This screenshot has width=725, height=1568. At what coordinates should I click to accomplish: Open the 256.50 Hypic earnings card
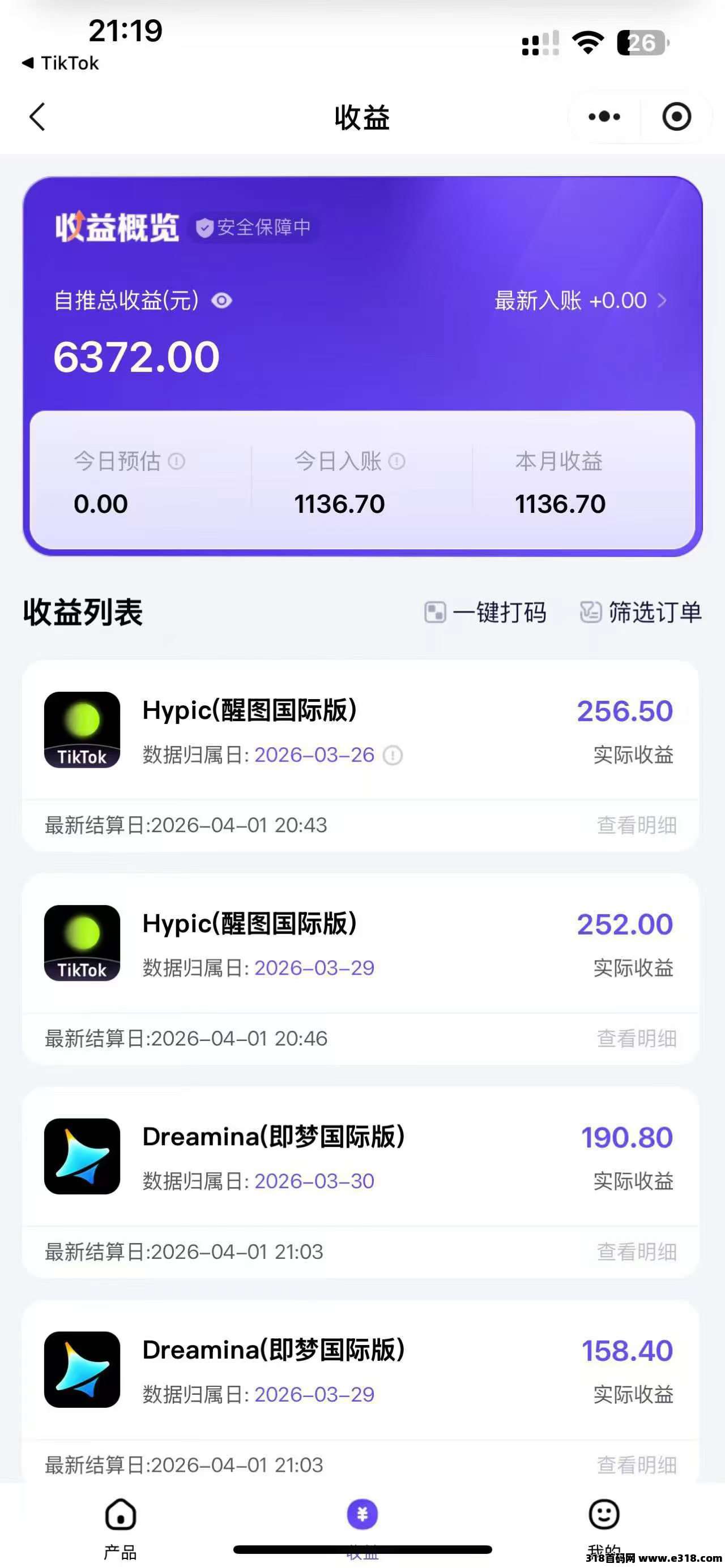pos(360,730)
